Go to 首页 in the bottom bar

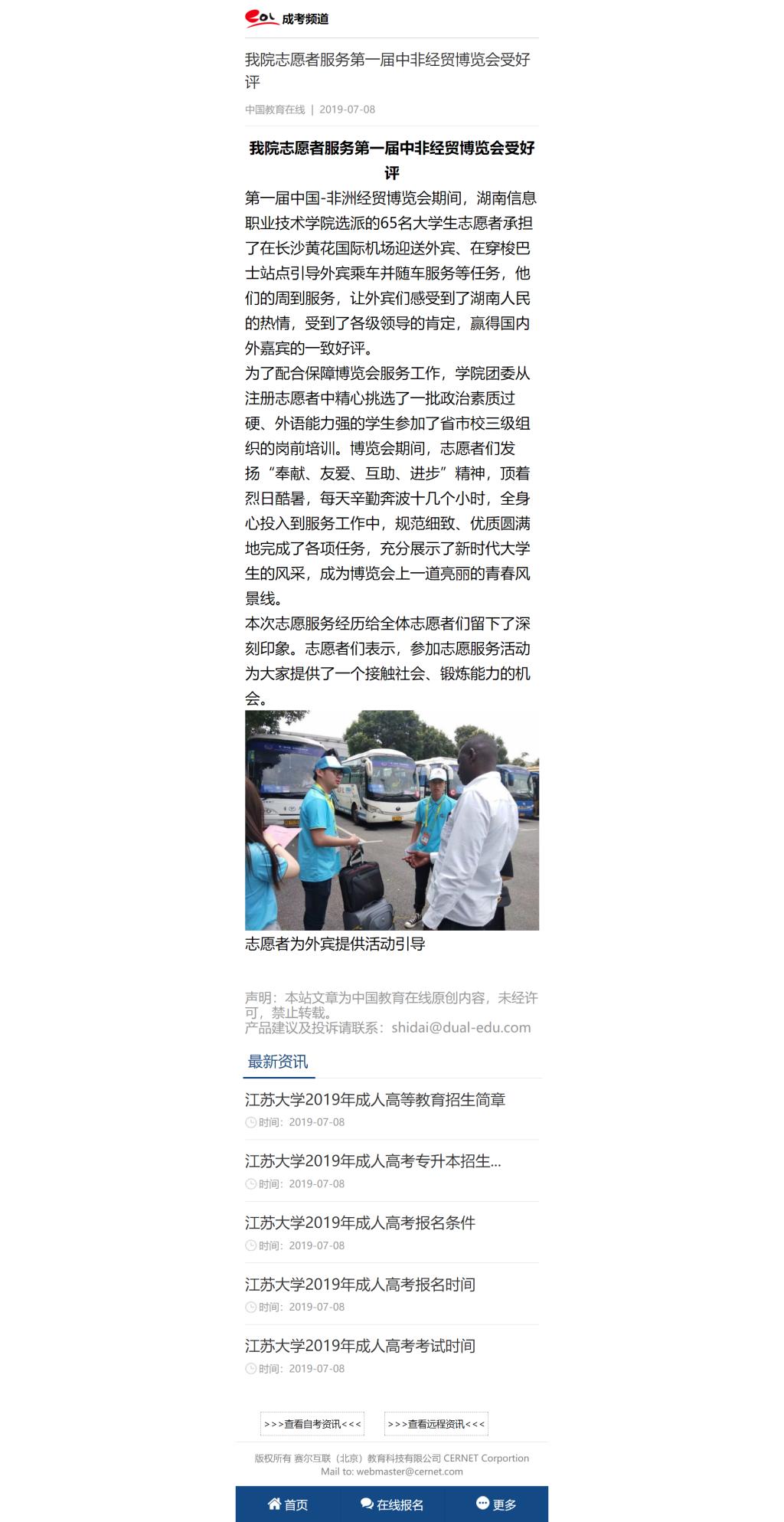click(x=288, y=1504)
